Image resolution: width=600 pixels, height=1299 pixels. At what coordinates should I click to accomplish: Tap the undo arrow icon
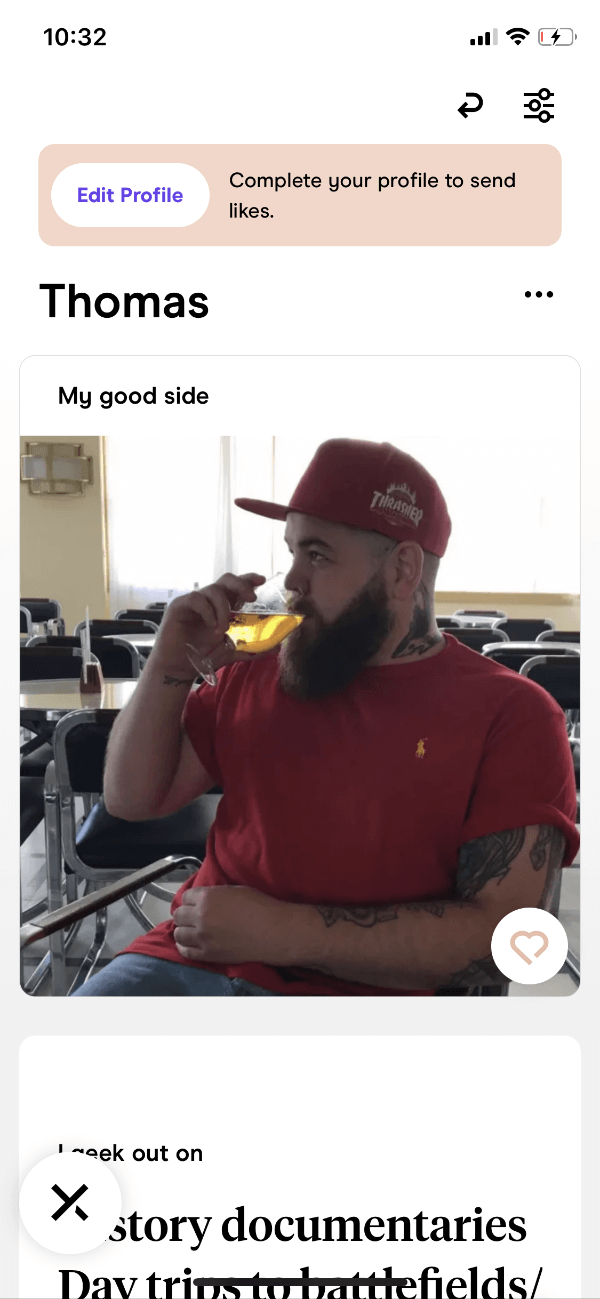tap(470, 105)
